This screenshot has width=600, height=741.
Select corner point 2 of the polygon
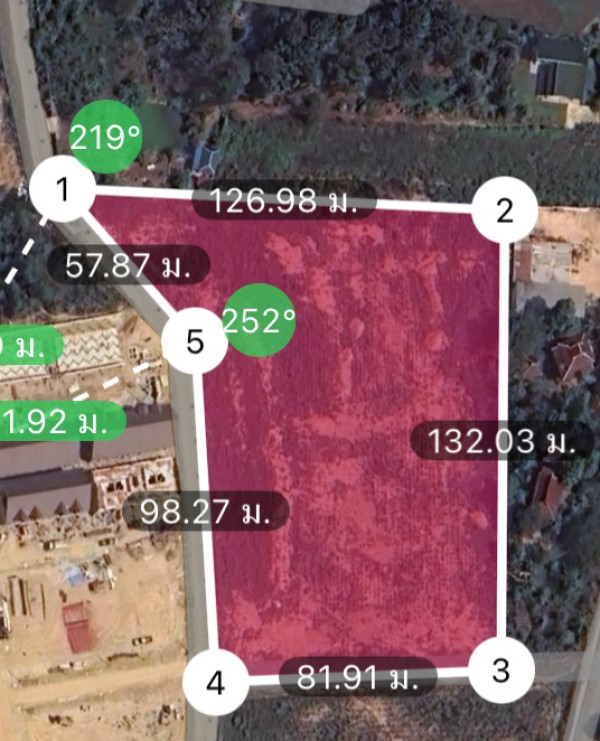(504, 210)
